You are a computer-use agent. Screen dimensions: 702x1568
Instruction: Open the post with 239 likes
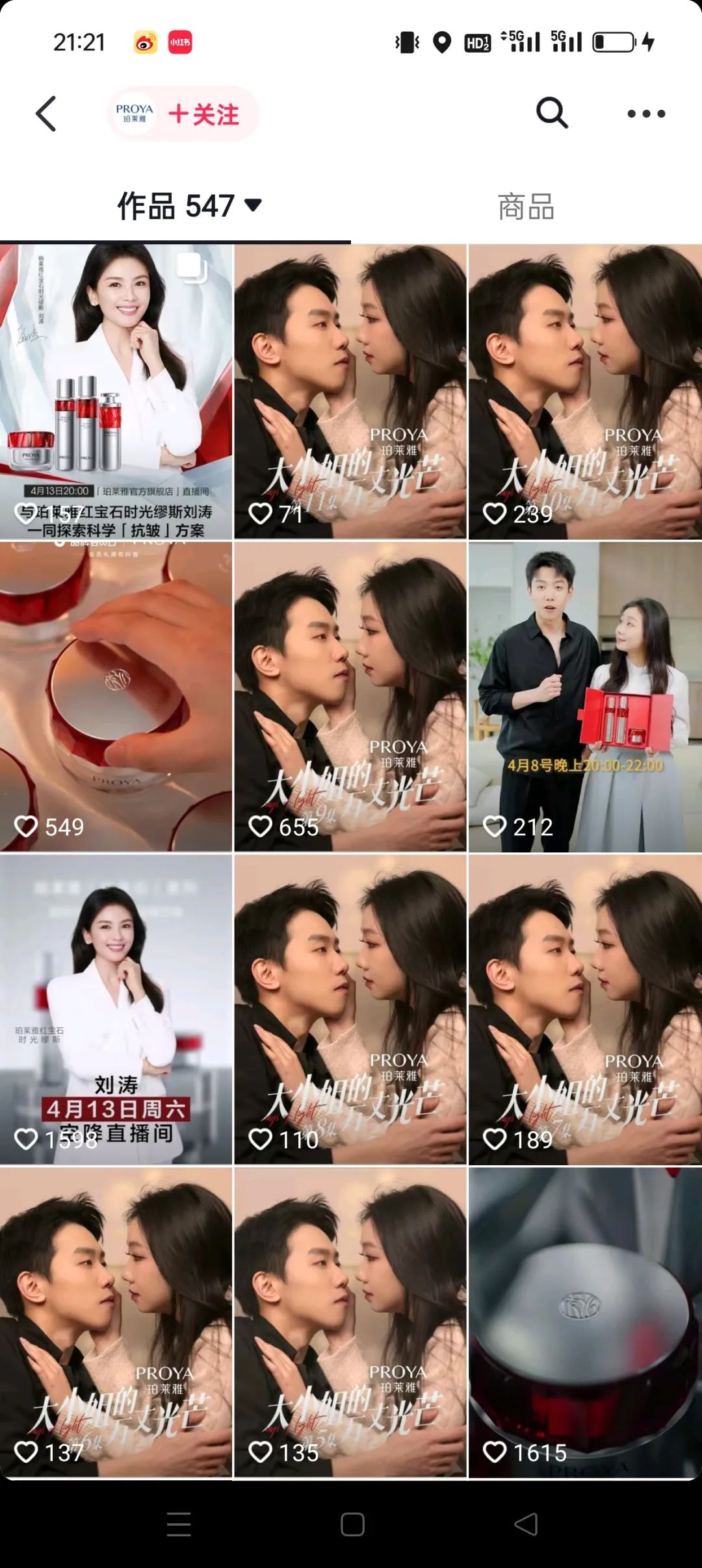coord(585,392)
